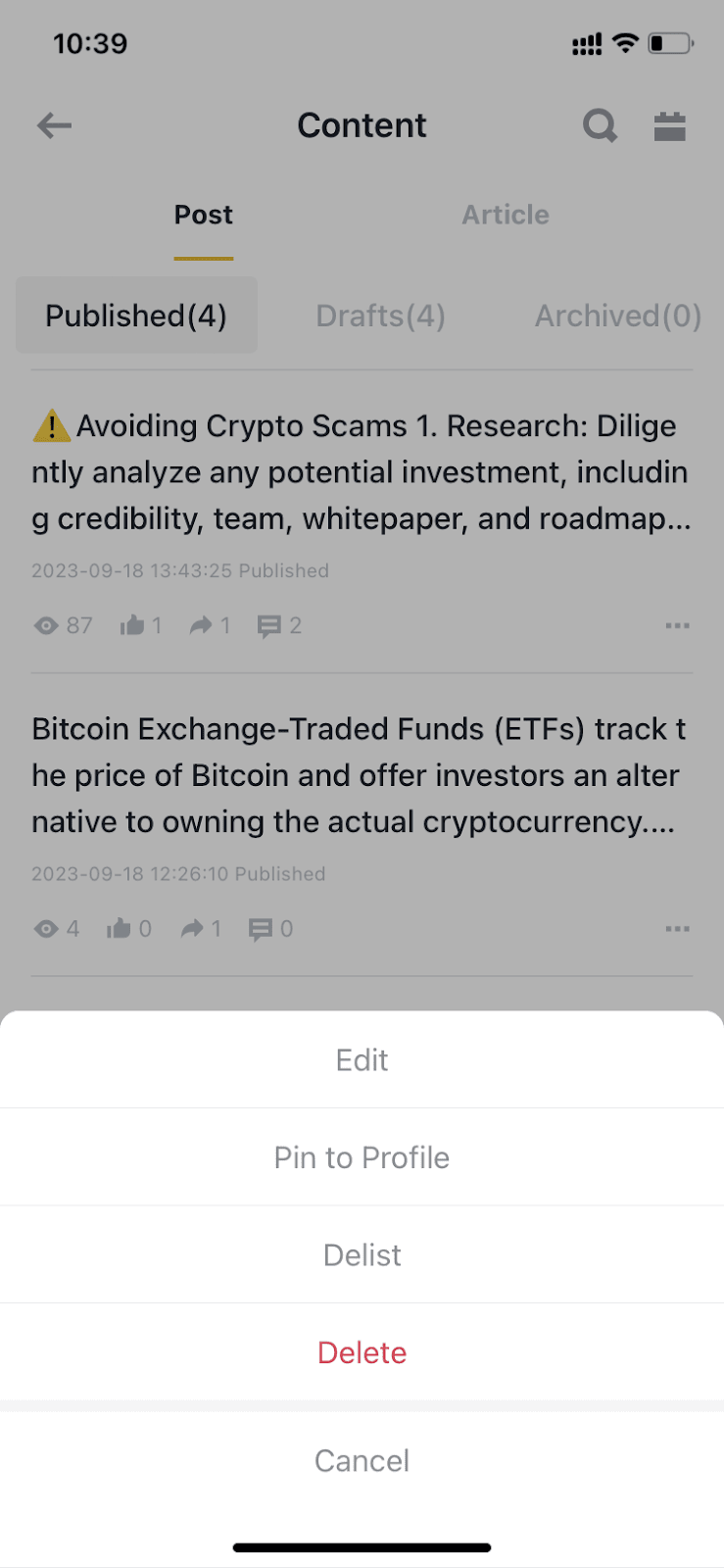Cancel the action sheet

tap(362, 1460)
